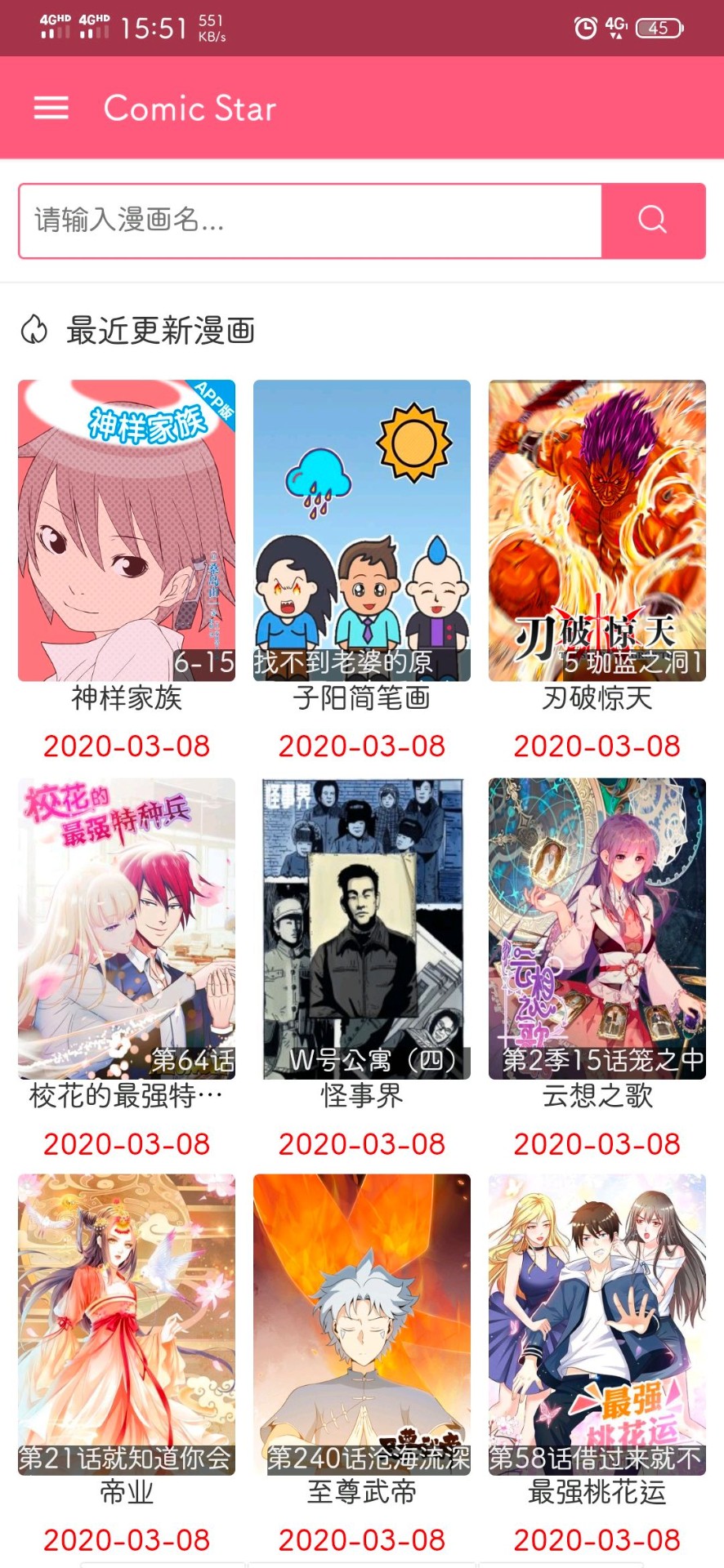Viewport: 724px width, 1568px height.
Task: Tap the alarm clock icon in status bar
Action: 585,28
